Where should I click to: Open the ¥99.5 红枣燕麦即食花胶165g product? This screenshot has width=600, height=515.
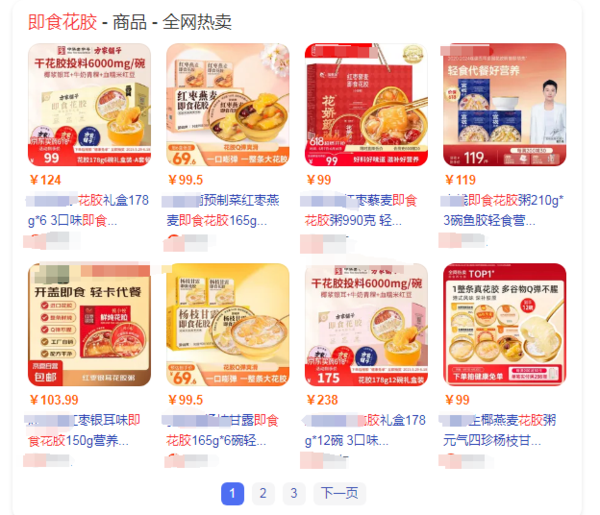pyautogui.click(x=227, y=105)
